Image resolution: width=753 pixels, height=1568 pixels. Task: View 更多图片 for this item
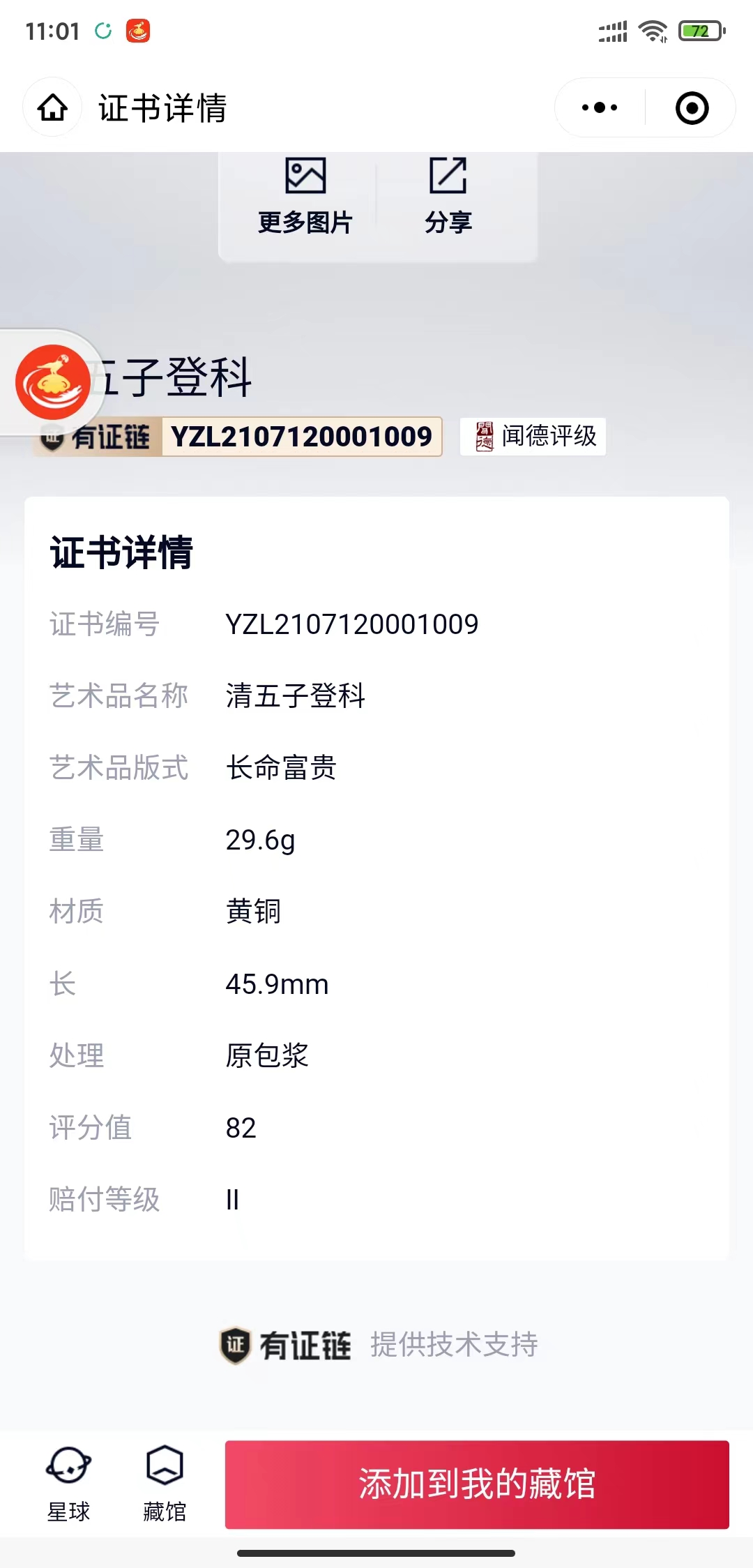point(305,197)
